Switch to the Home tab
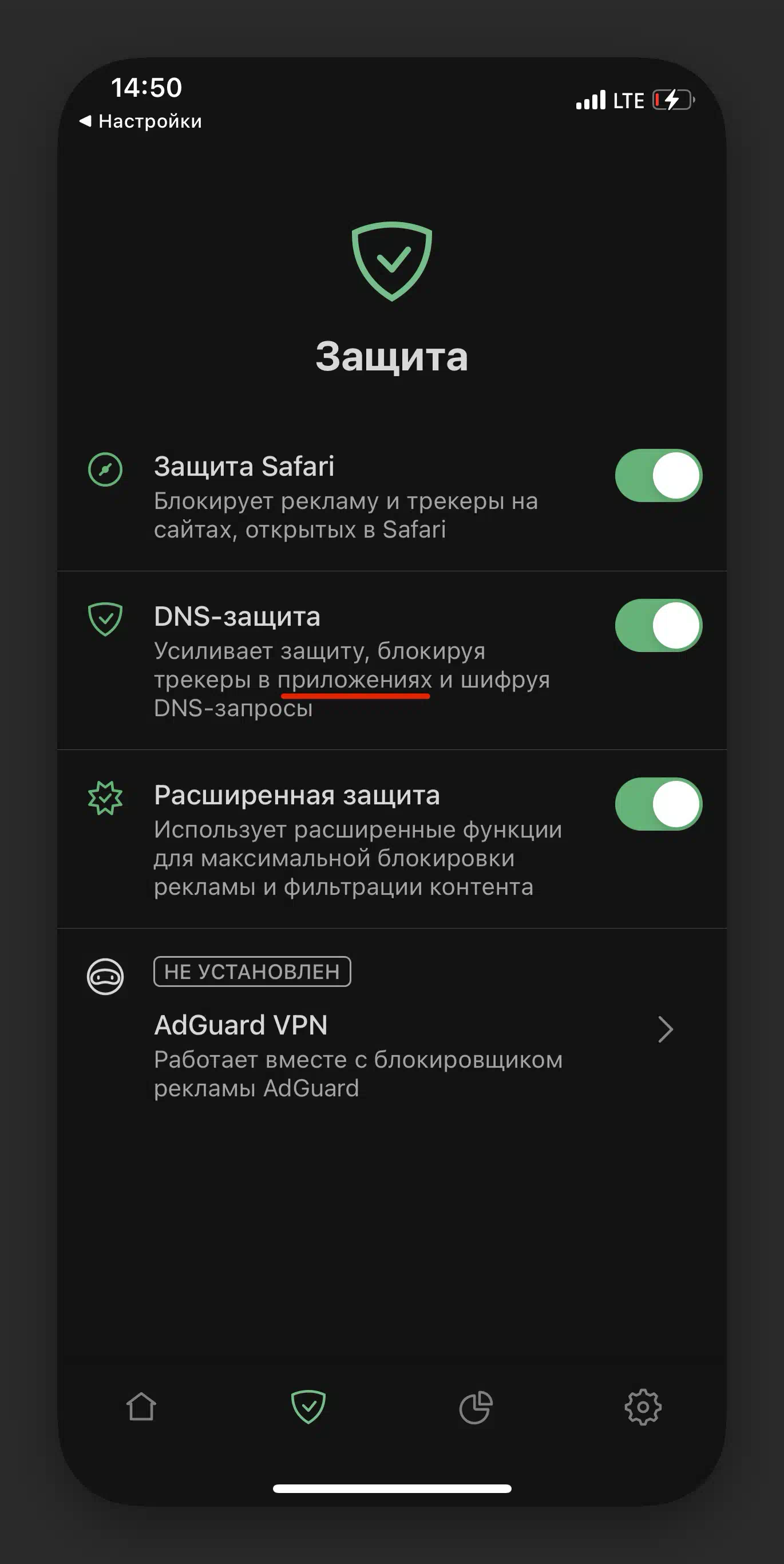 coord(141,1407)
